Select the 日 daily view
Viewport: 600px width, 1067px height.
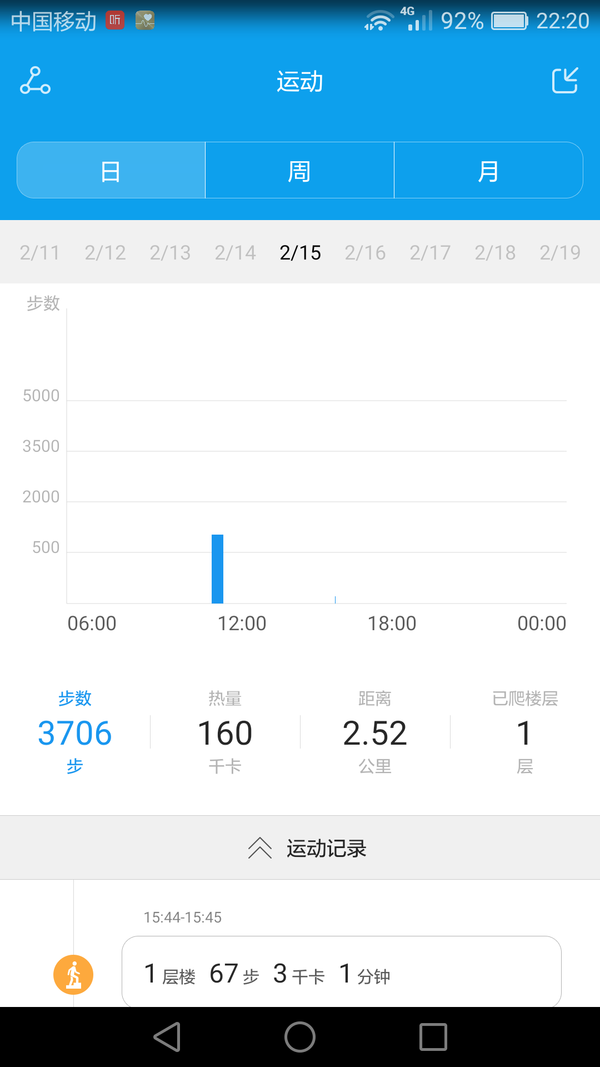pos(111,170)
